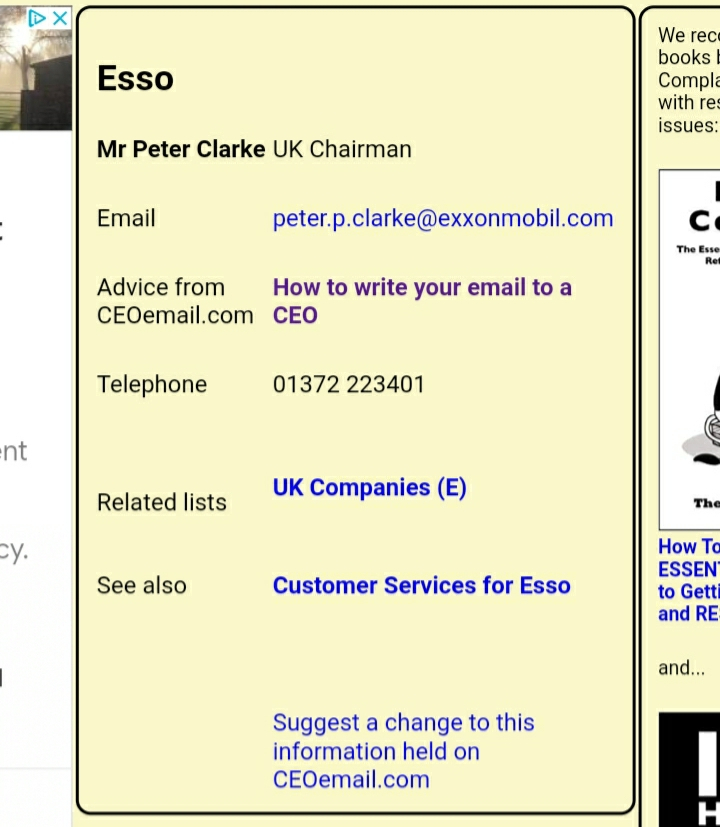Open the How To book title link

(x=689, y=580)
